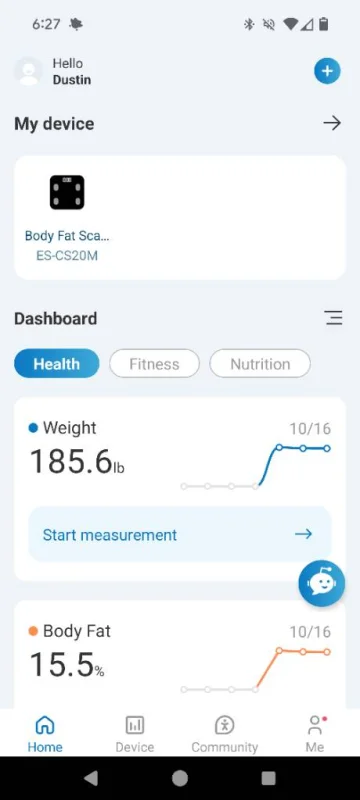Go to the Home tab
This screenshot has height=800, width=360.
(45, 733)
